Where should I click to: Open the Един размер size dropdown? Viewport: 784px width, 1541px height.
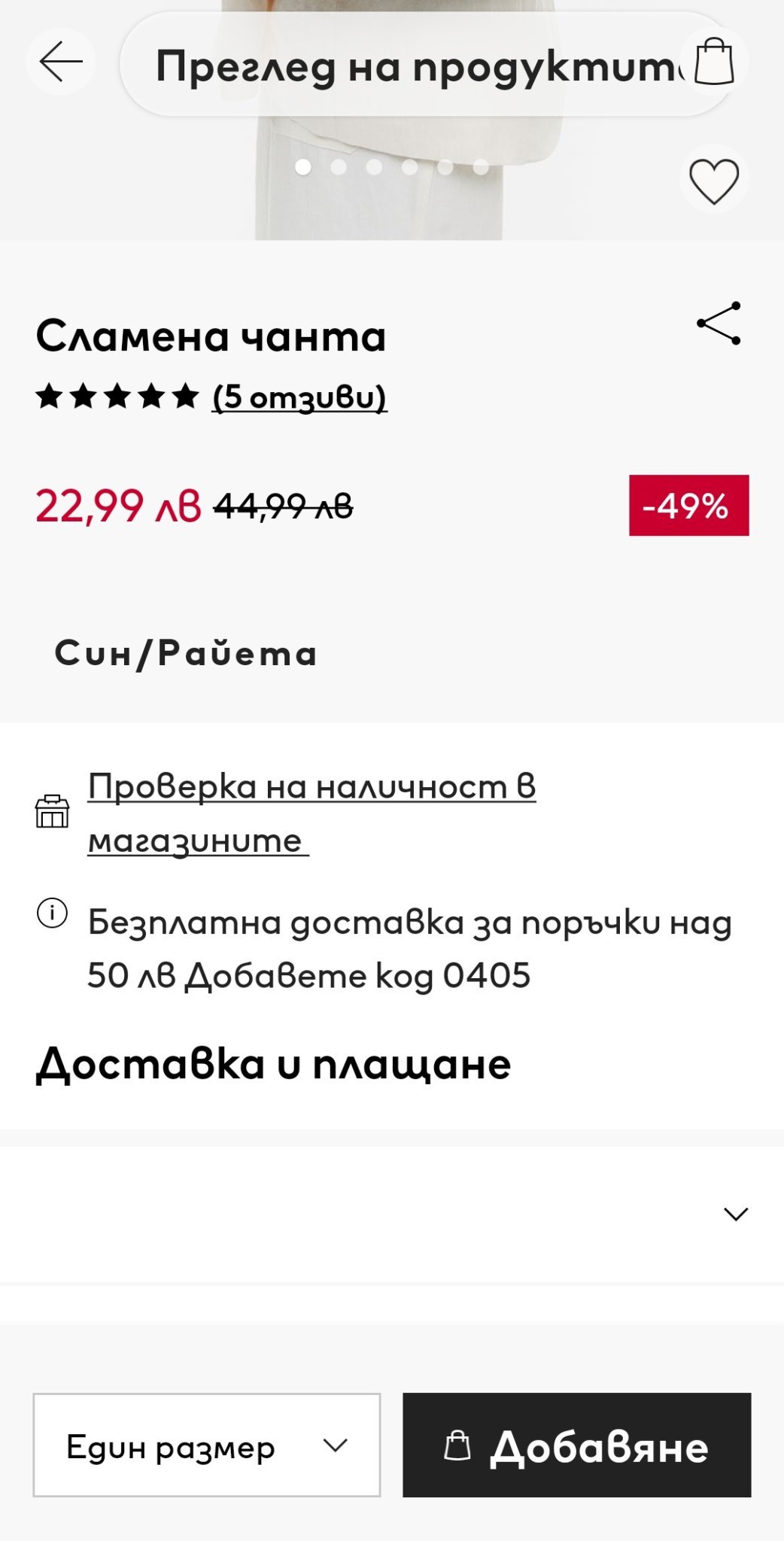pos(207,1445)
